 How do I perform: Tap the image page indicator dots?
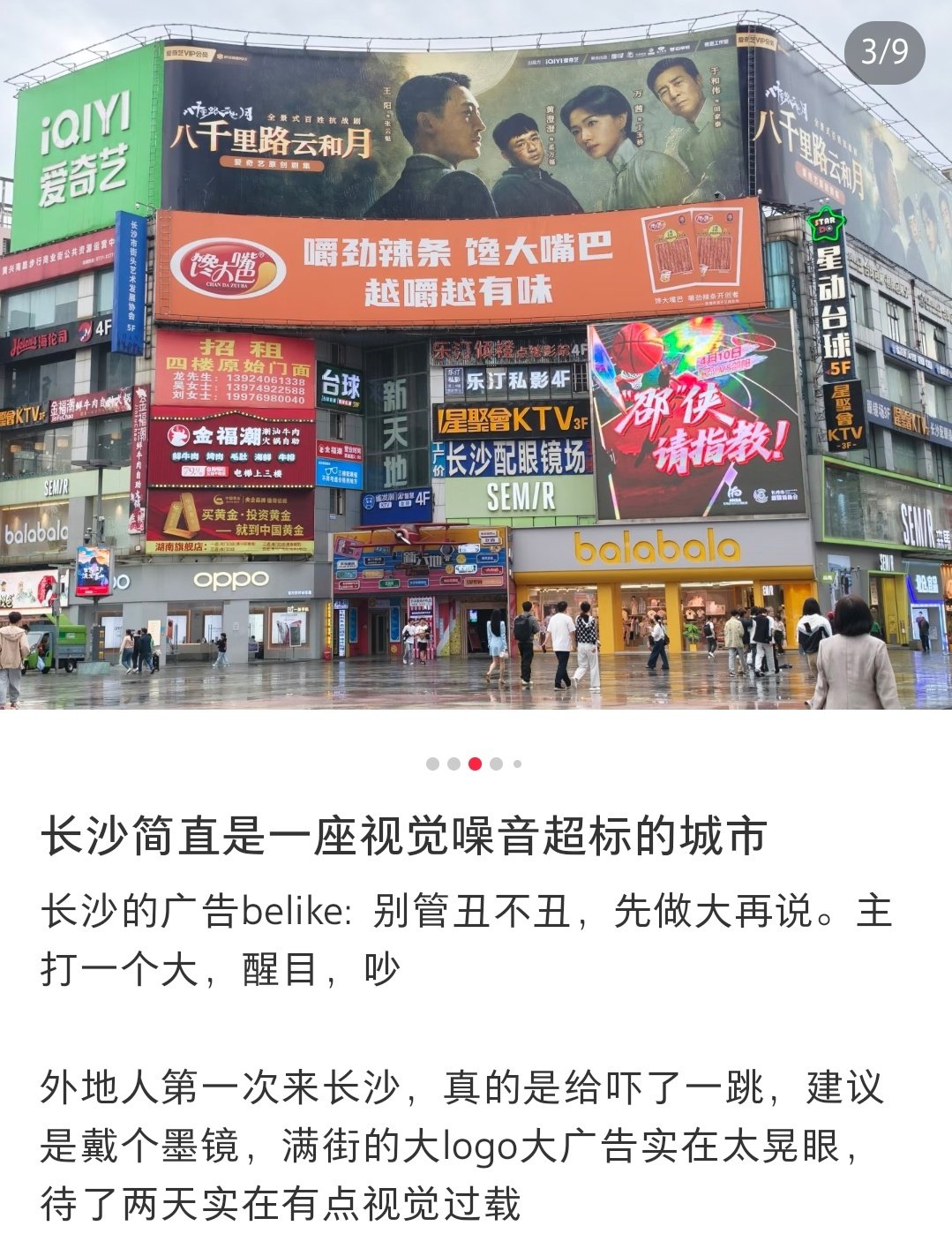tap(475, 763)
